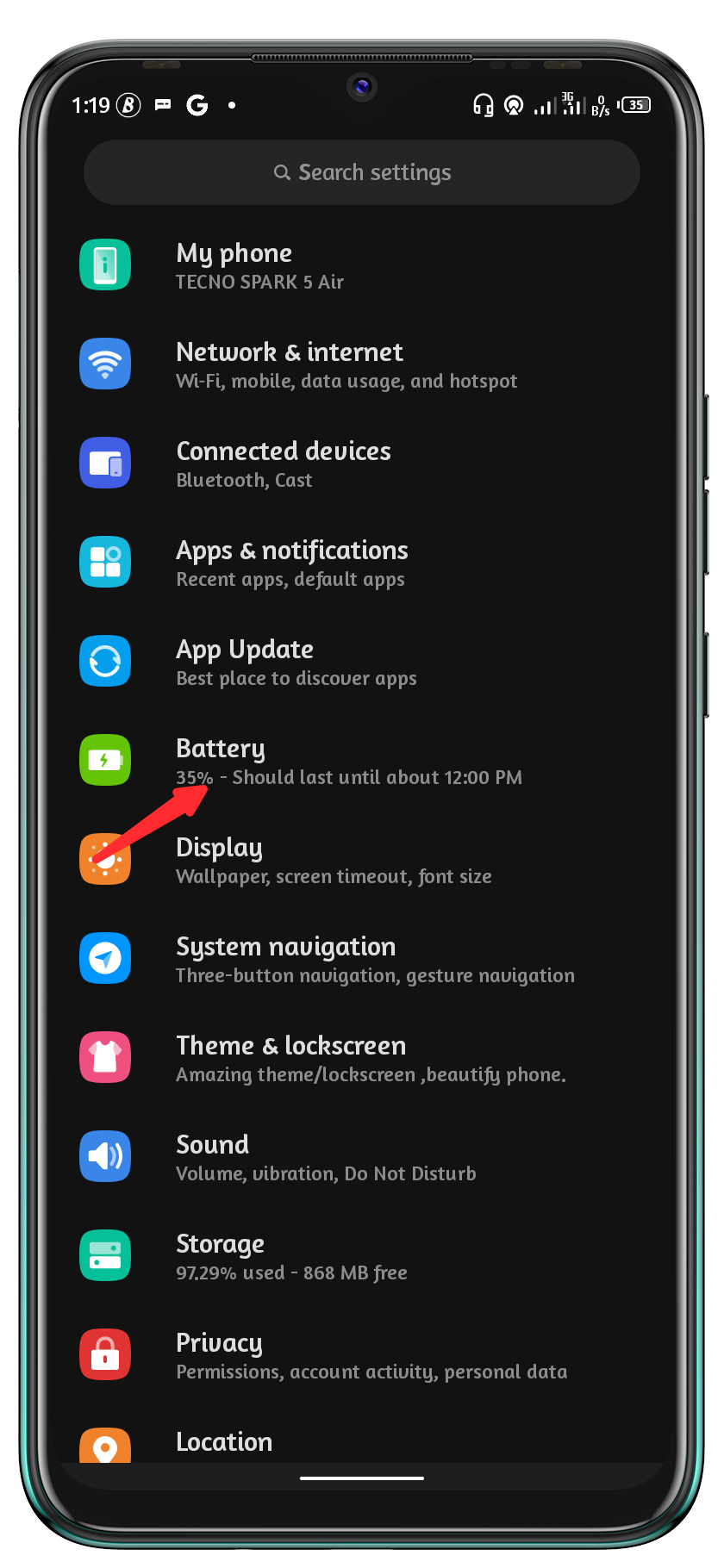
Task: Select System navigation
Action: click(362, 960)
